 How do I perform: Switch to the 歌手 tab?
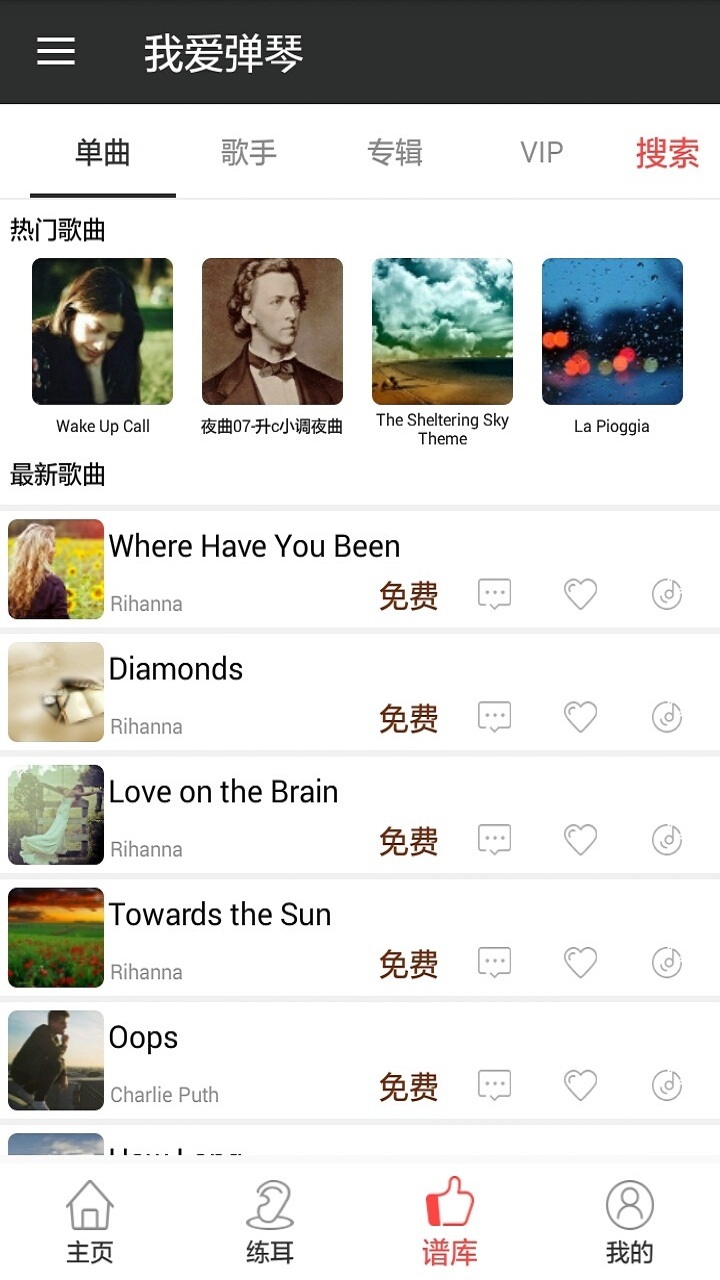[249, 153]
